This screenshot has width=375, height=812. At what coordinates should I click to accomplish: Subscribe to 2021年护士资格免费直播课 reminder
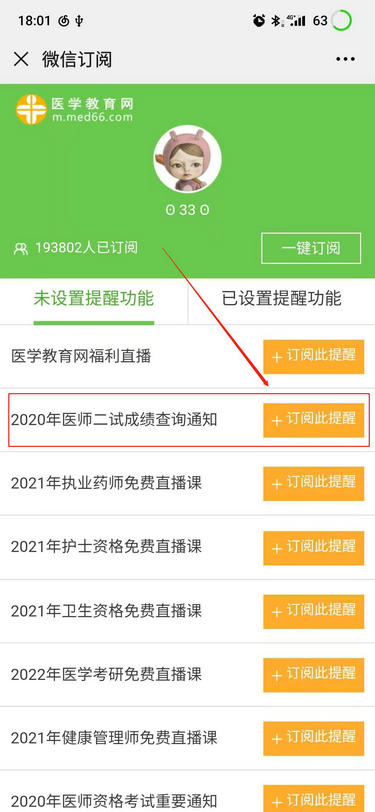pyautogui.click(x=314, y=548)
